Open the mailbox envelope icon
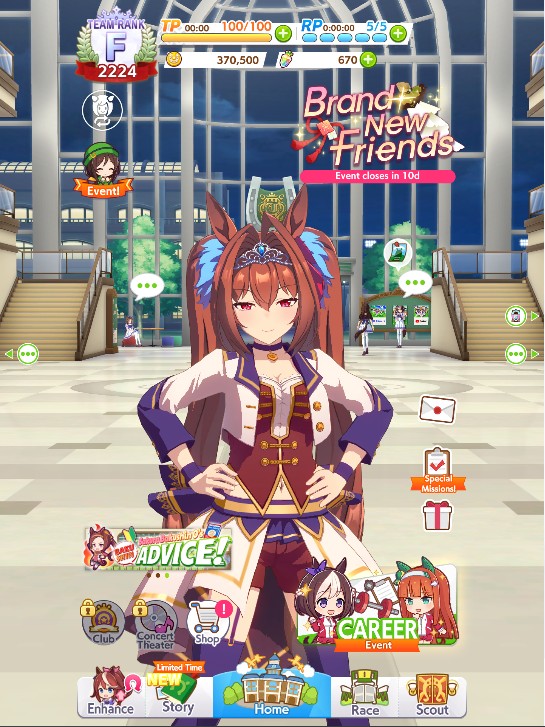The height and width of the screenshot is (727, 545). click(x=437, y=409)
